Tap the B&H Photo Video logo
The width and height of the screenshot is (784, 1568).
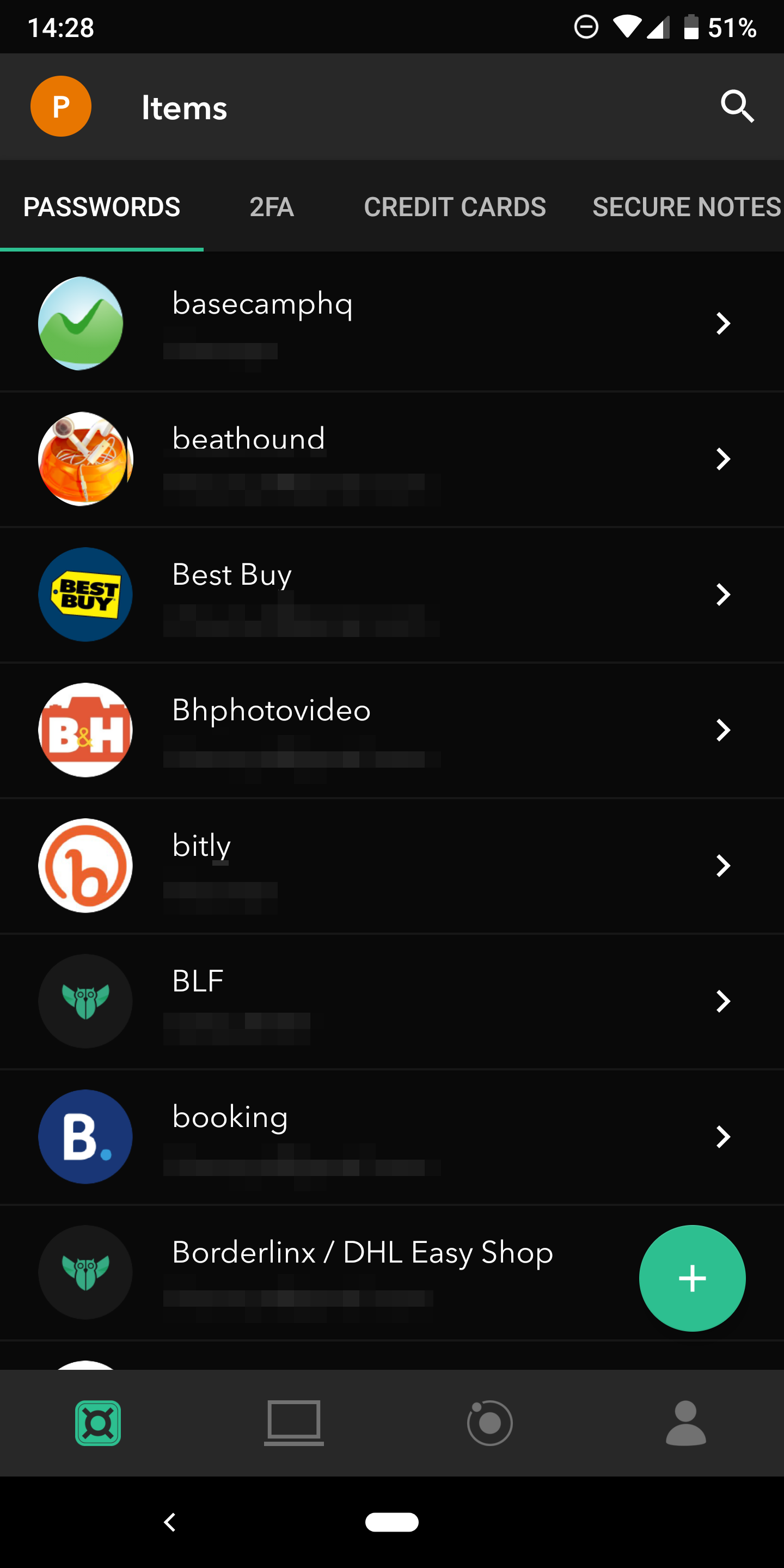tap(85, 731)
